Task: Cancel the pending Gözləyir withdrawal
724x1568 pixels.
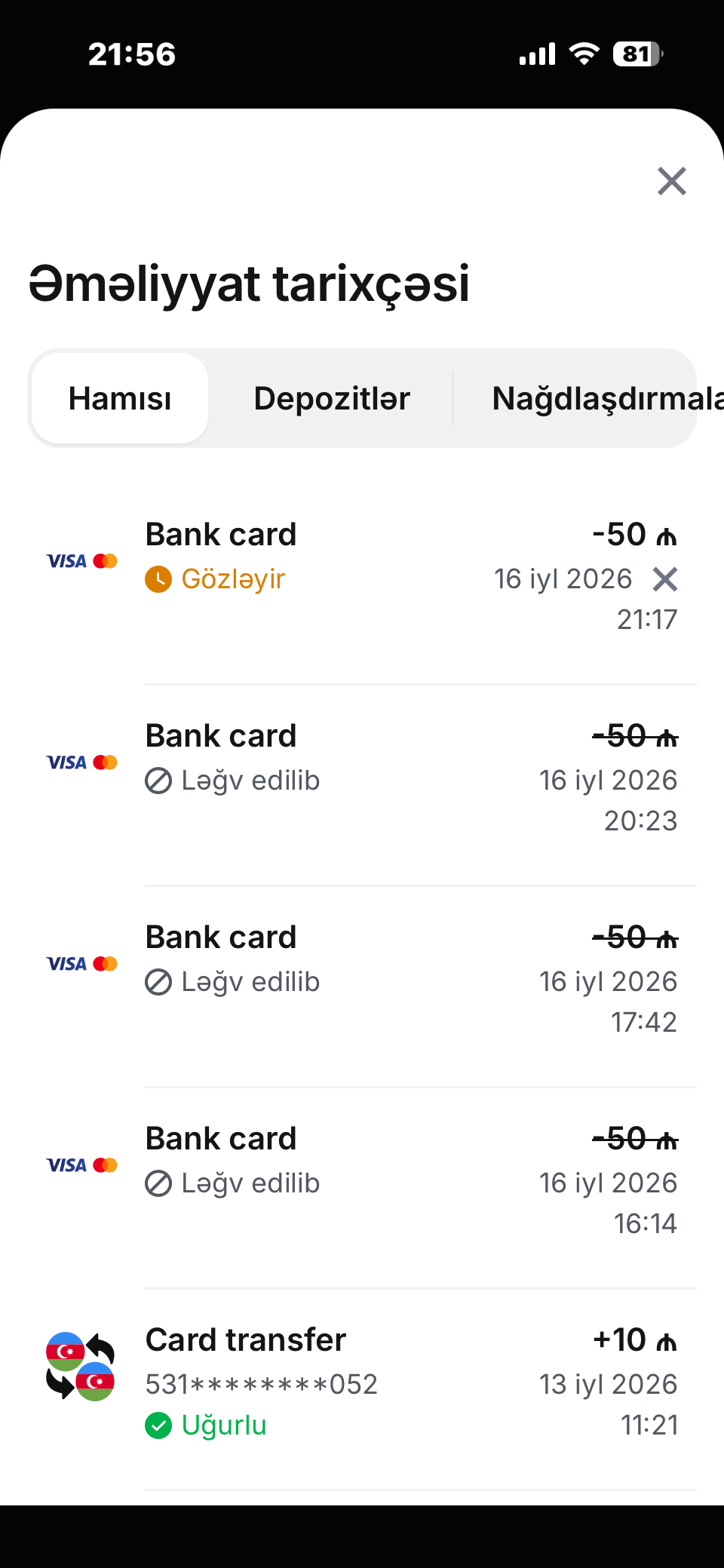Action: point(665,579)
